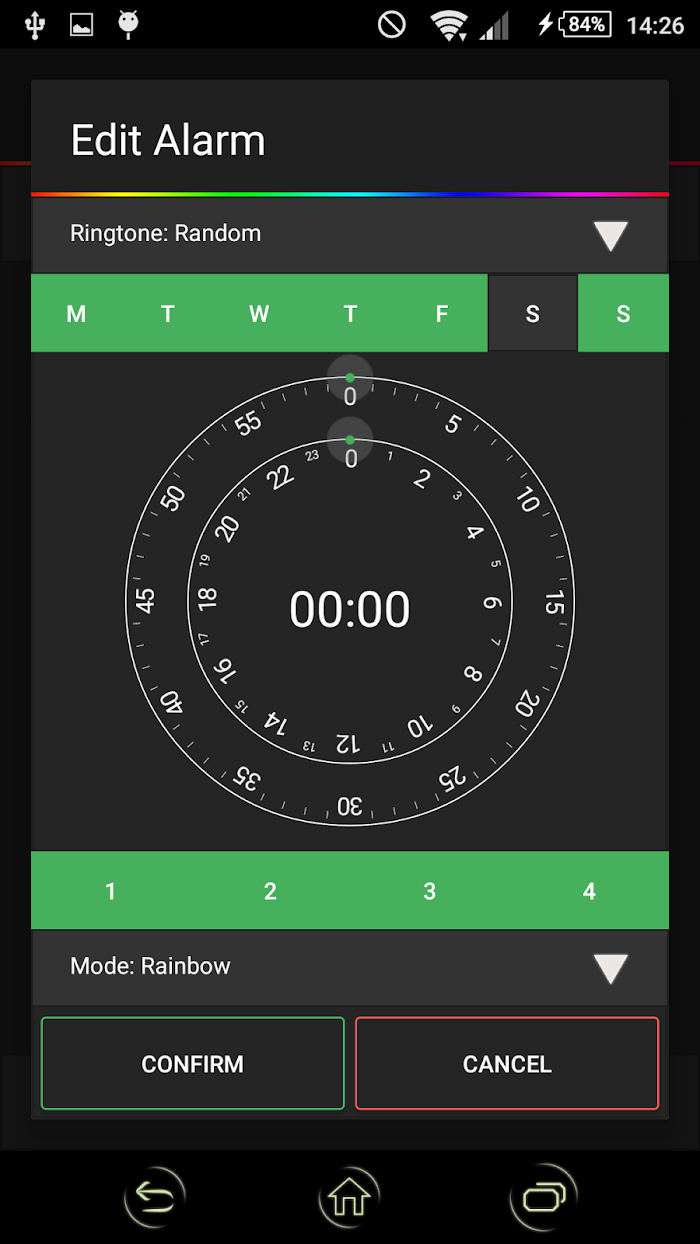Toggle the Monday day button

[76, 314]
